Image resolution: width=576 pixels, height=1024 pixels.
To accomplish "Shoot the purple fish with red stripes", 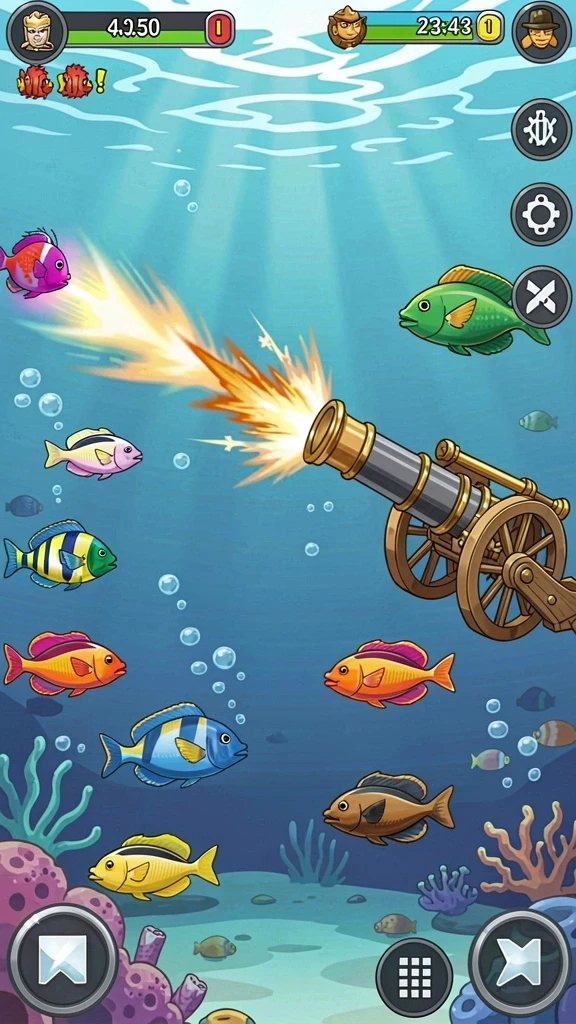I will click(35, 264).
